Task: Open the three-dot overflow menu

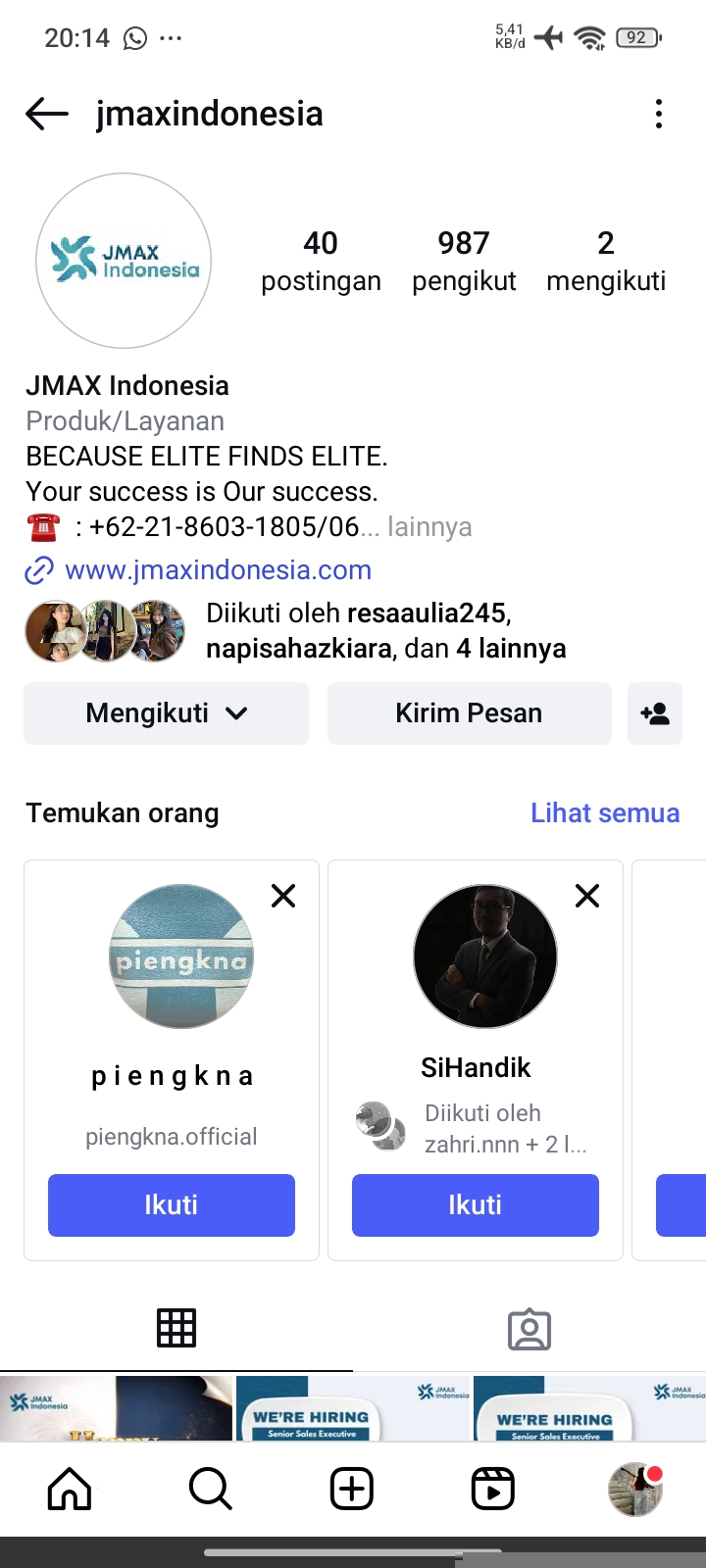Action: [x=659, y=114]
